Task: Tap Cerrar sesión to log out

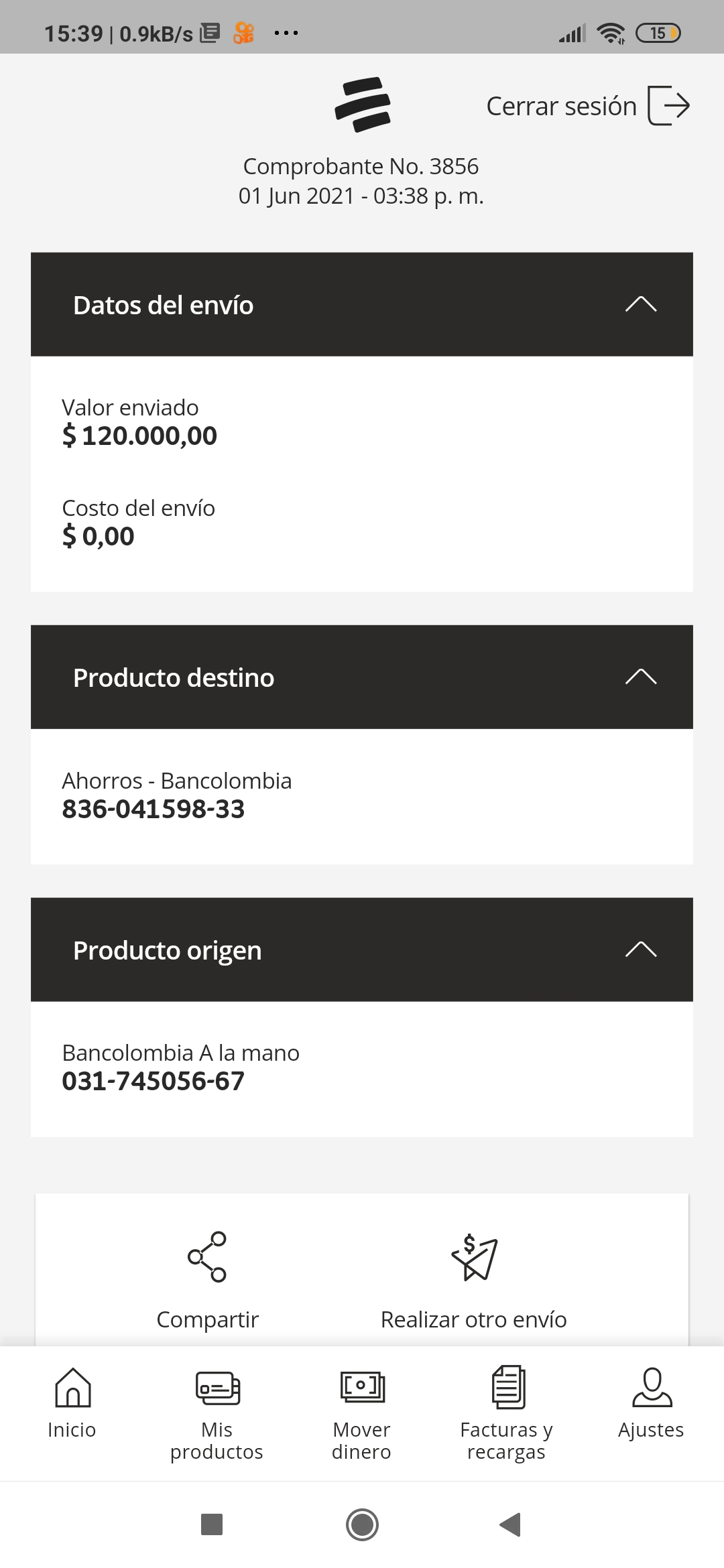Action: pyautogui.click(x=588, y=106)
